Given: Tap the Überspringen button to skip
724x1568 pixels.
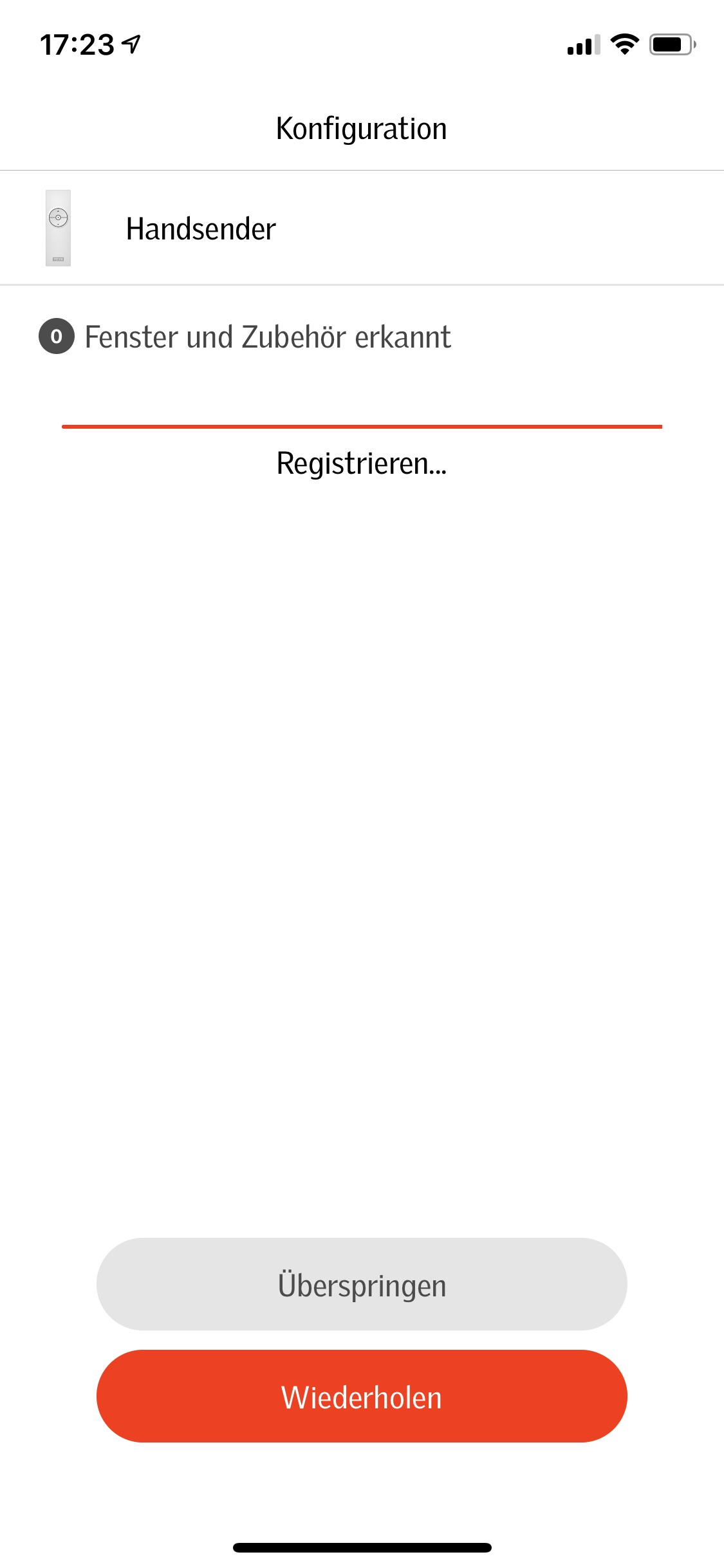Looking at the screenshot, I should pyautogui.click(x=362, y=1285).
